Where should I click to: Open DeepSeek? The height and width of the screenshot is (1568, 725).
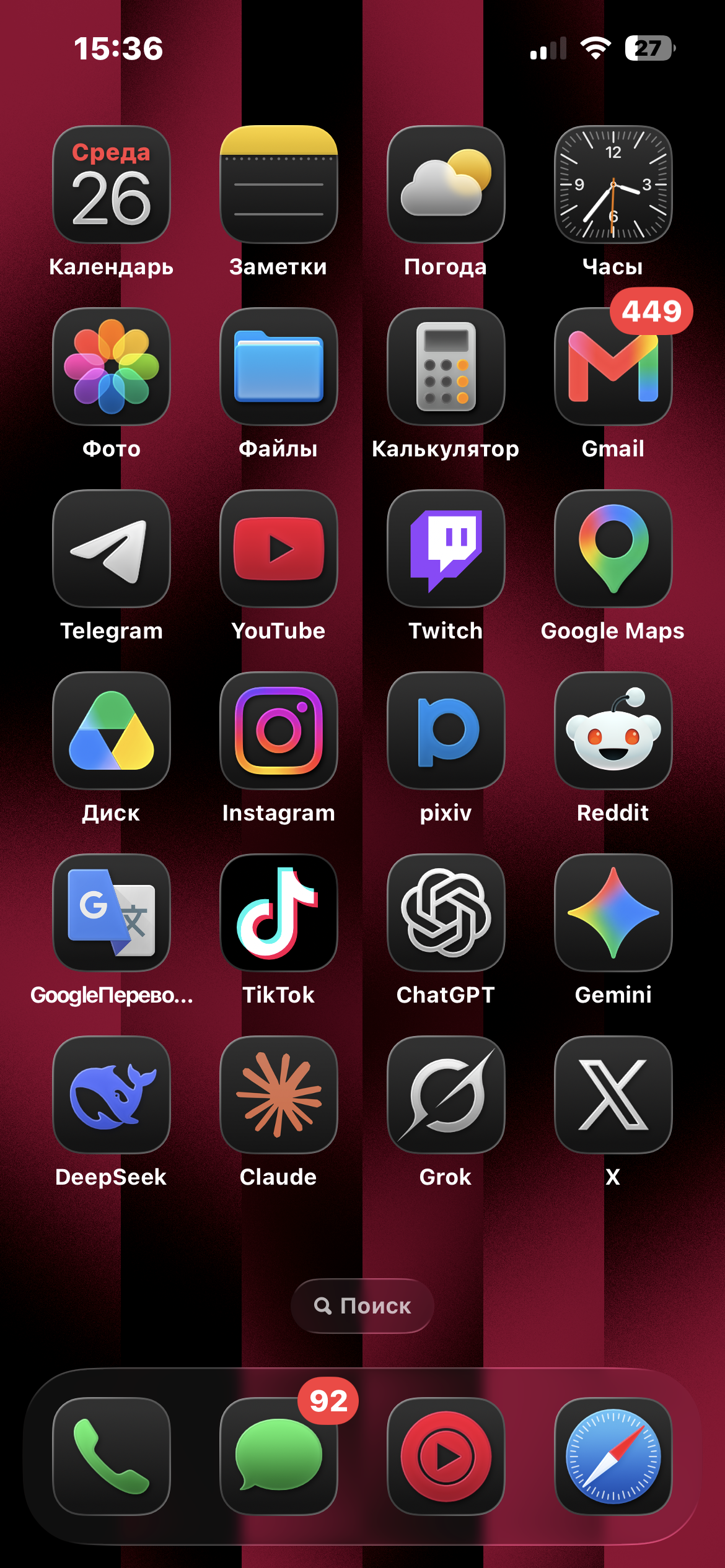click(x=112, y=1095)
